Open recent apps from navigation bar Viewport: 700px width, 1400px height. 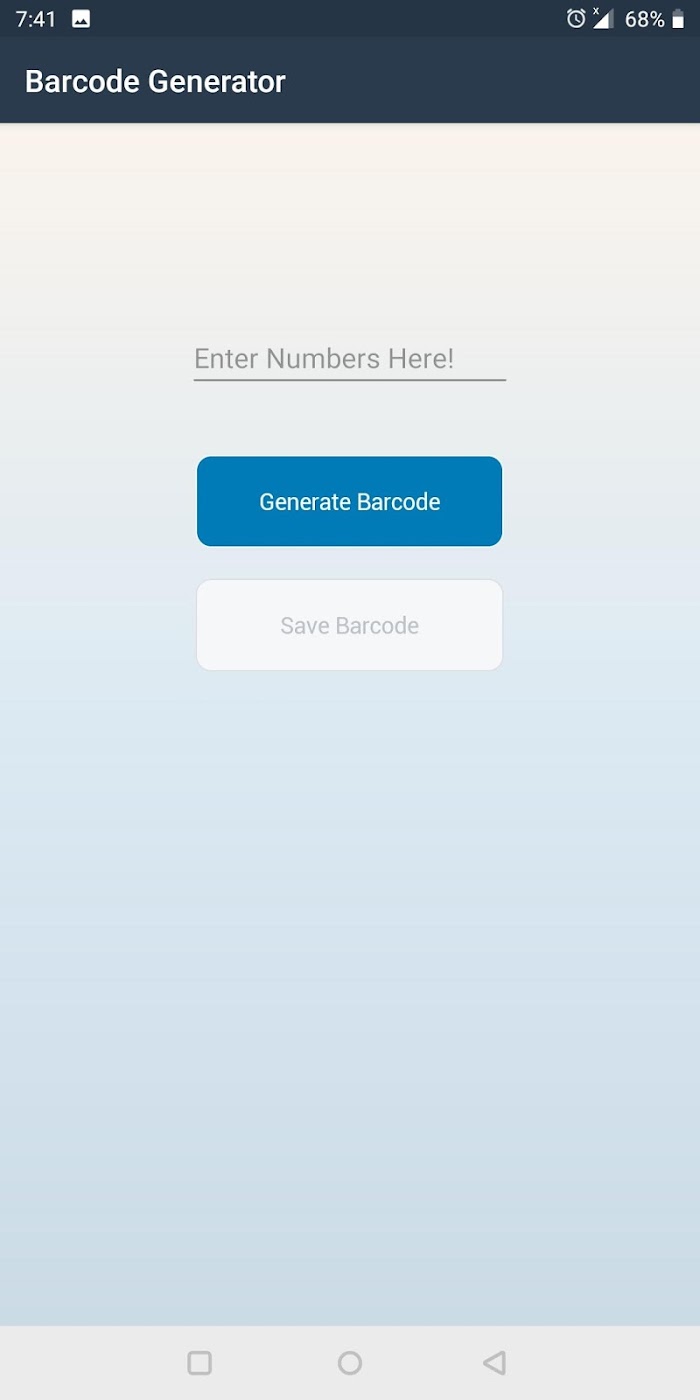200,1362
